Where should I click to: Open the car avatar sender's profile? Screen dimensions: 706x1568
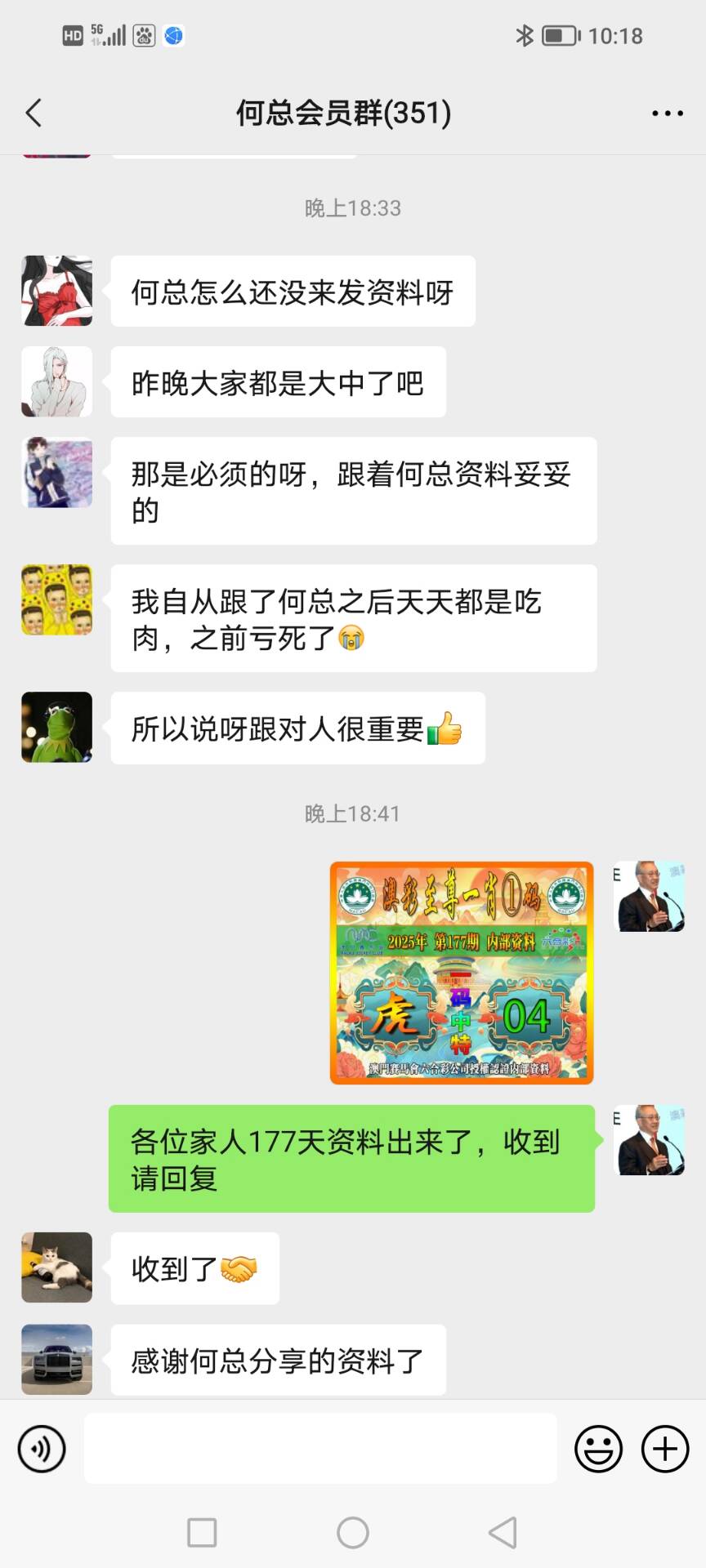pos(56,1360)
